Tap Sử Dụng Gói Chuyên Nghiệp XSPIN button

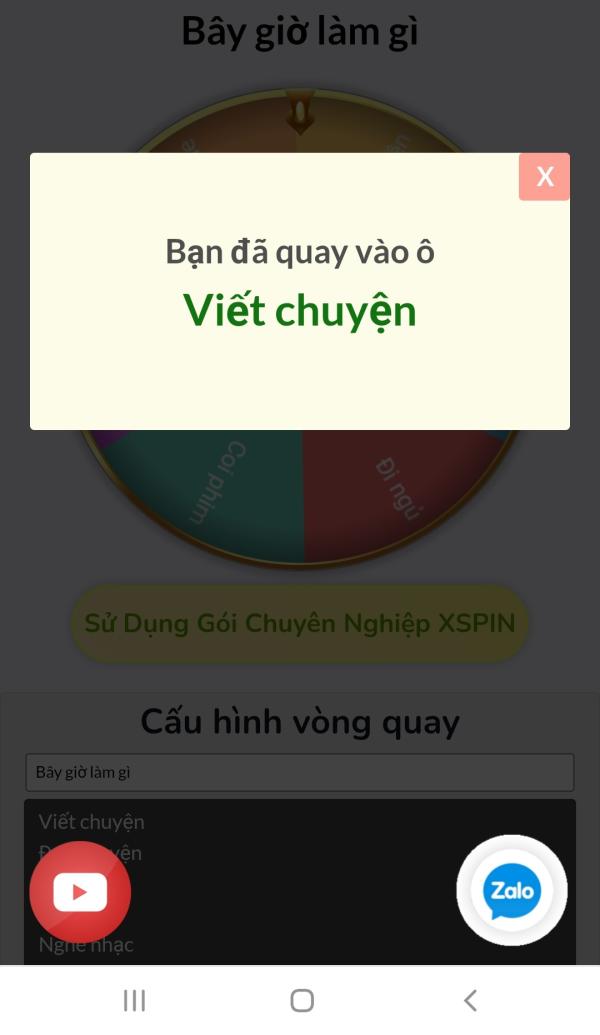[x=299, y=624]
